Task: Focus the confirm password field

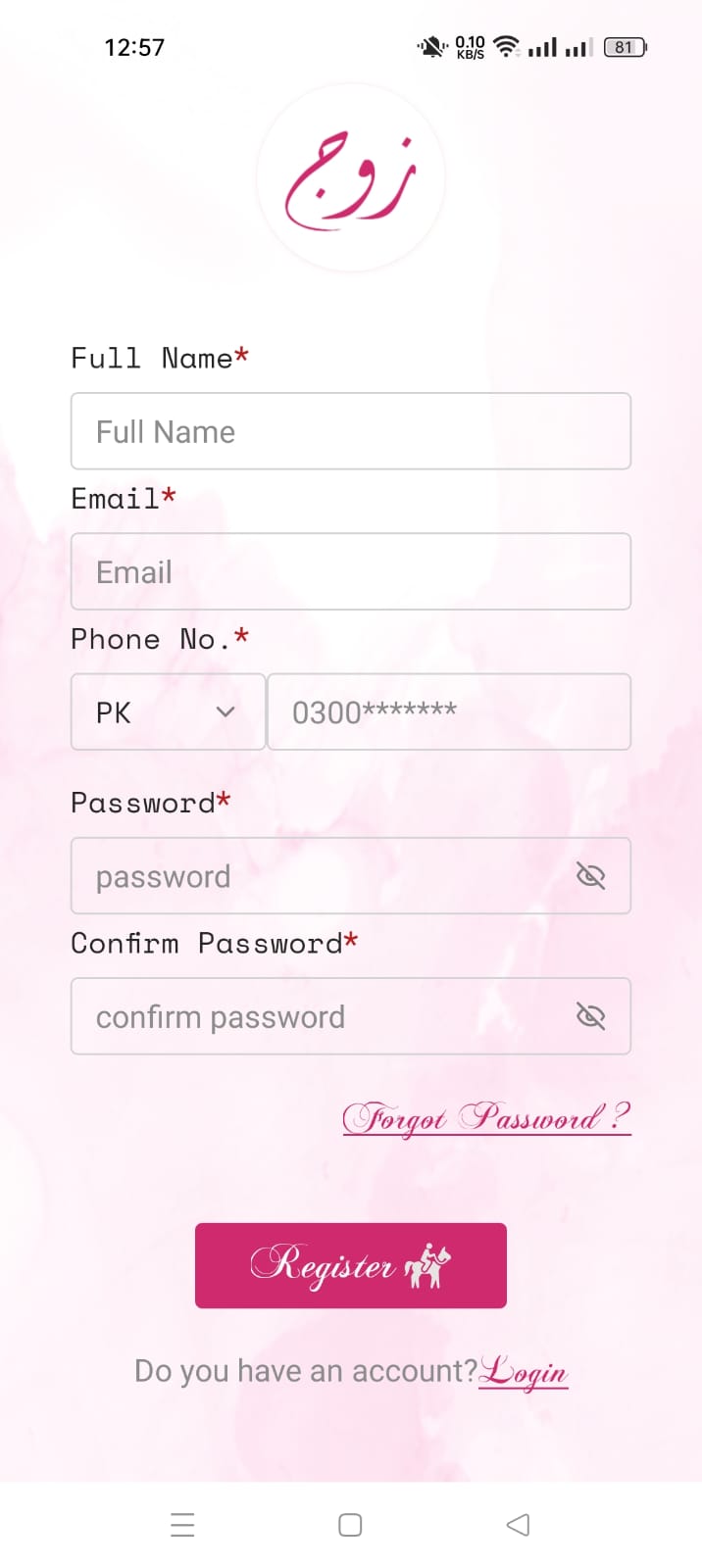Action: pyautogui.click(x=324, y=1016)
